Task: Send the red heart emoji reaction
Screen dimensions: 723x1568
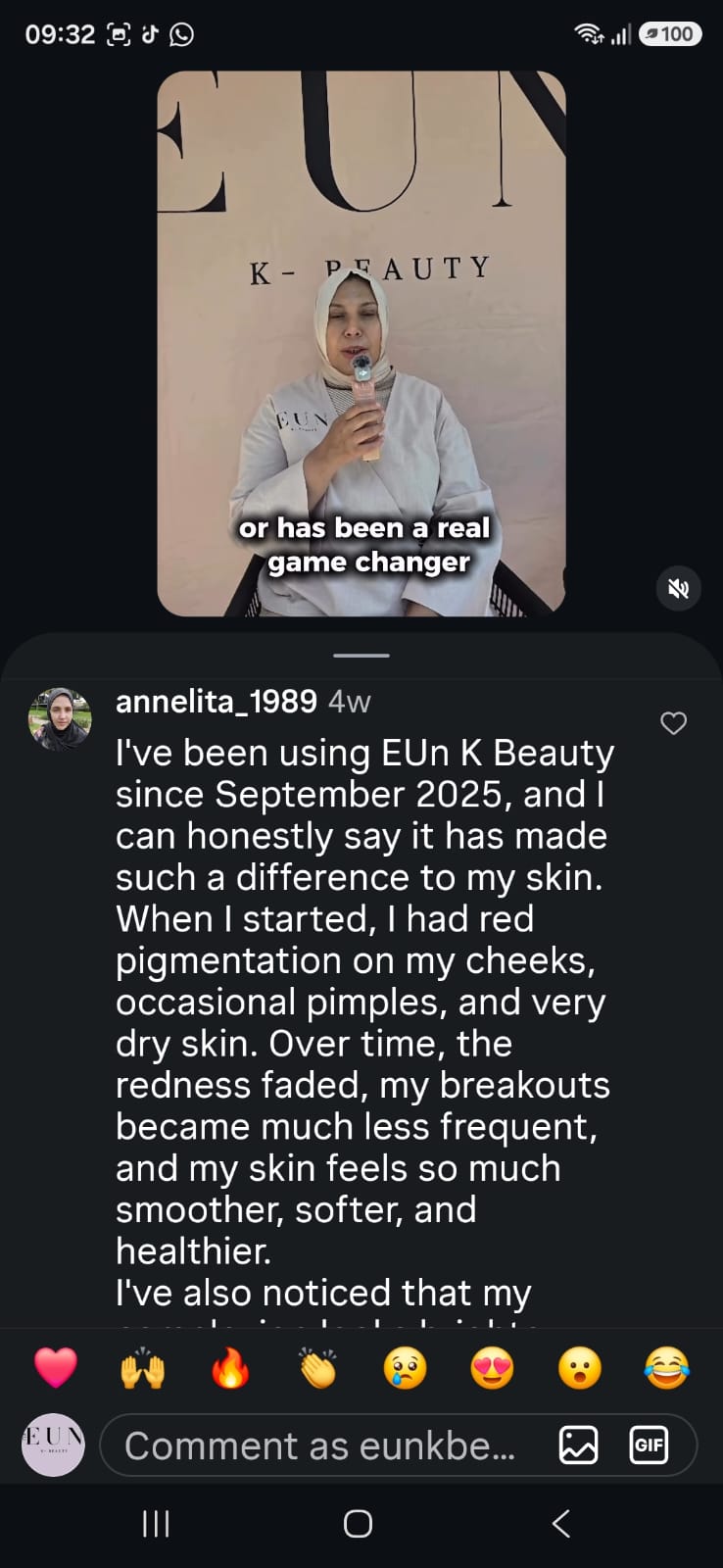Action: [x=56, y=1368]
